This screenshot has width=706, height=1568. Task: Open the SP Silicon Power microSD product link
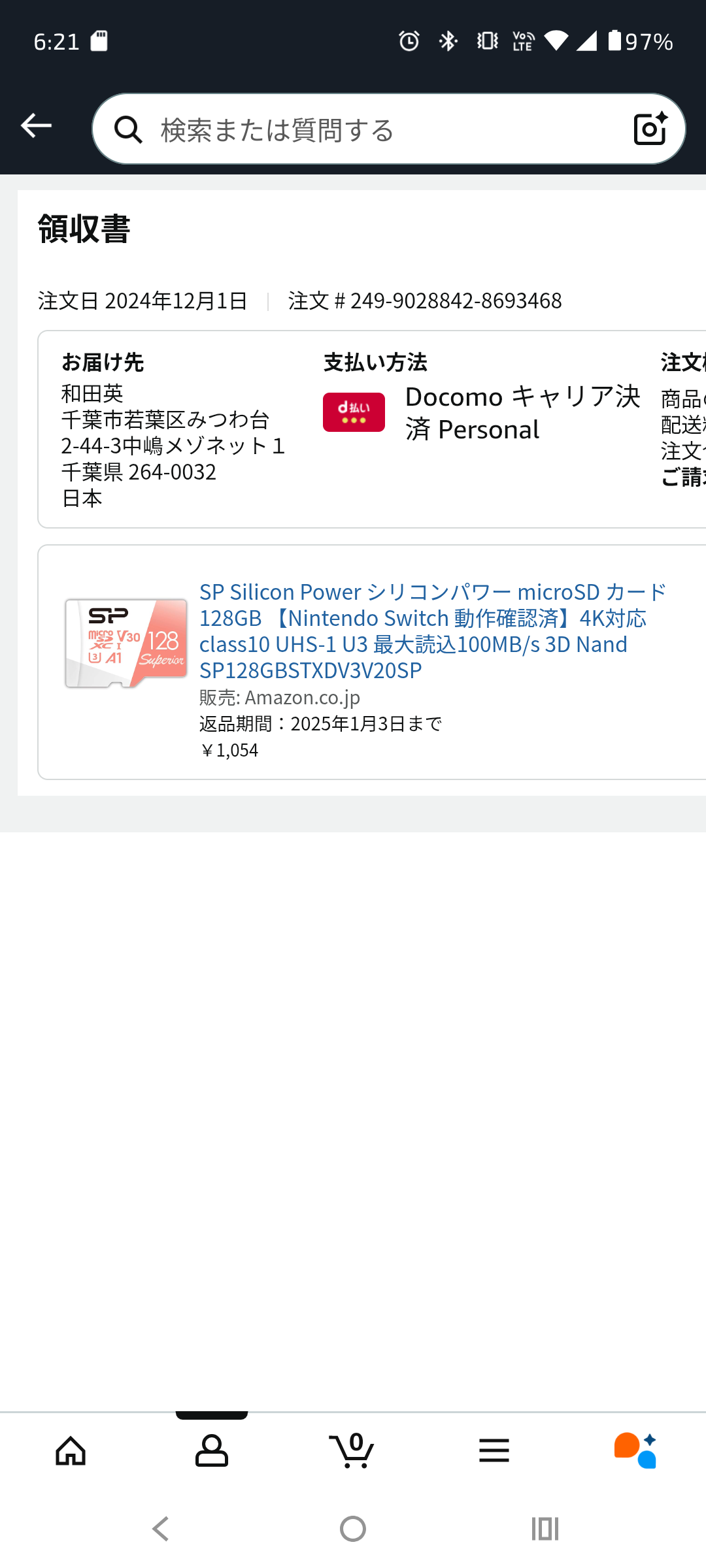click(x=431, y=630)
